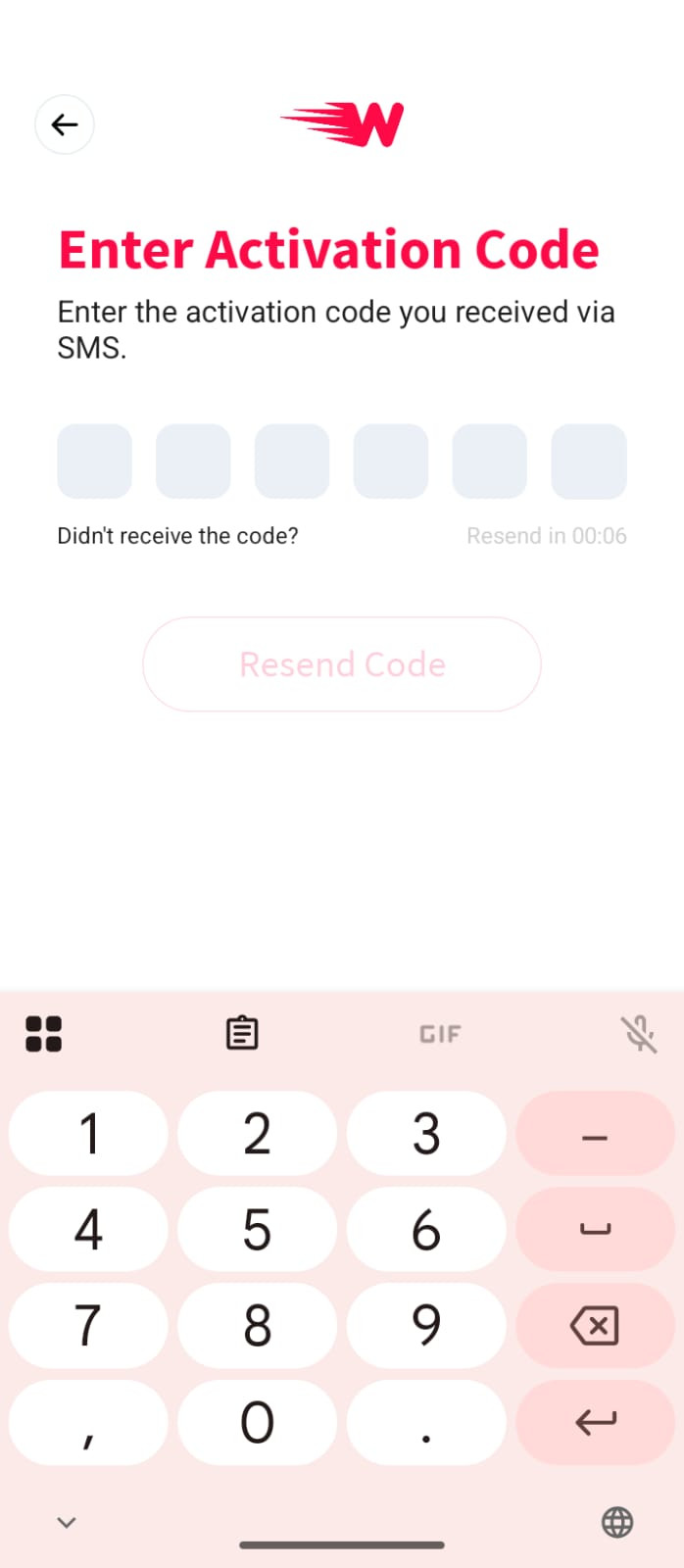This screenshot has width=684, height=1568.
Task: Tap the Resend Code button
Action: click(342, 664)
